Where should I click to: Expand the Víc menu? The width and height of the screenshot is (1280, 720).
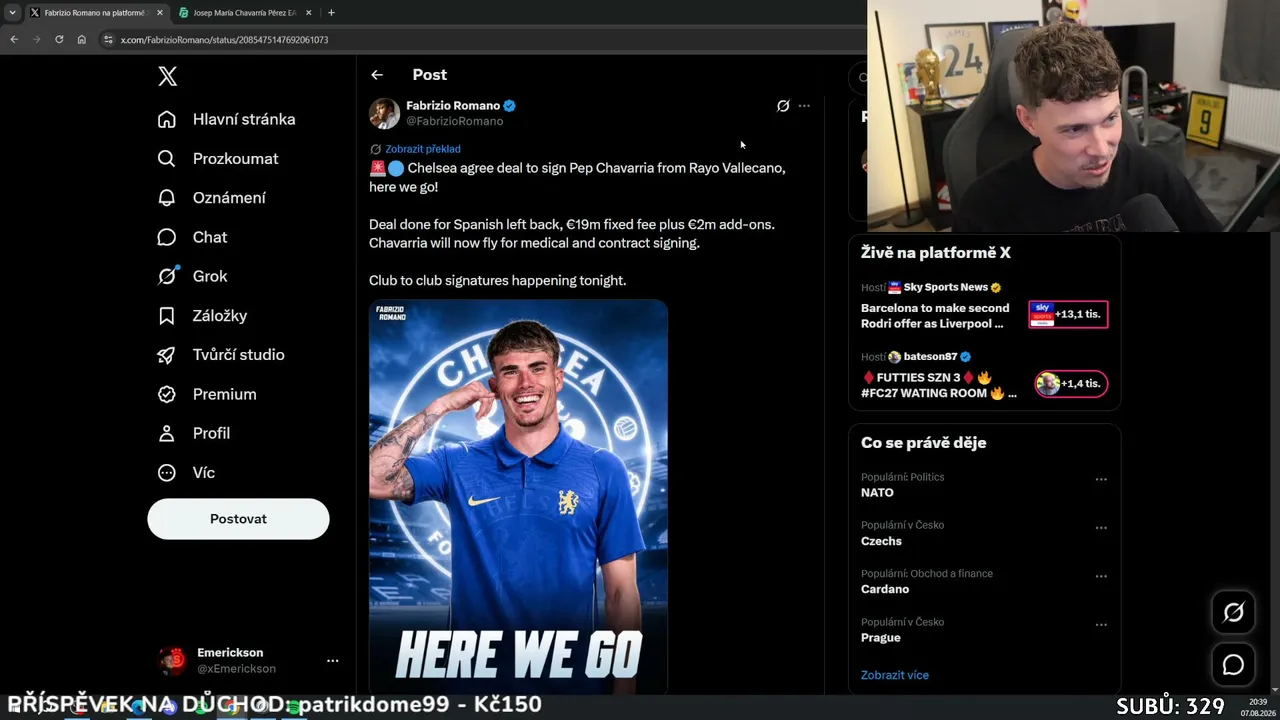(x=187, y=472)
